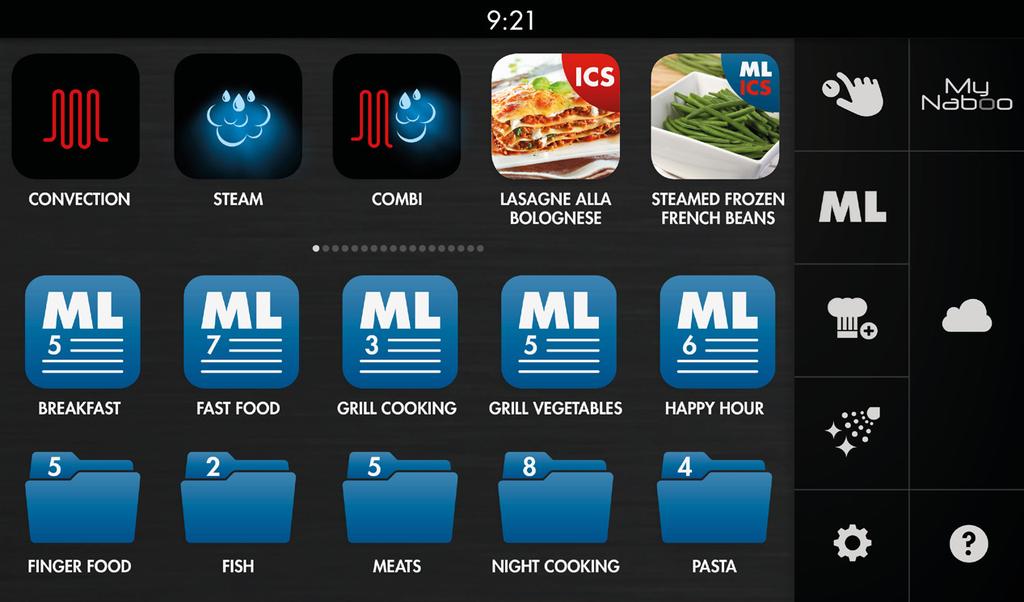Image resolution: width=1024 pixels, height=602 pixels.
Task: Open Grill Vegetables multilevel program
Action: (557, 332)
